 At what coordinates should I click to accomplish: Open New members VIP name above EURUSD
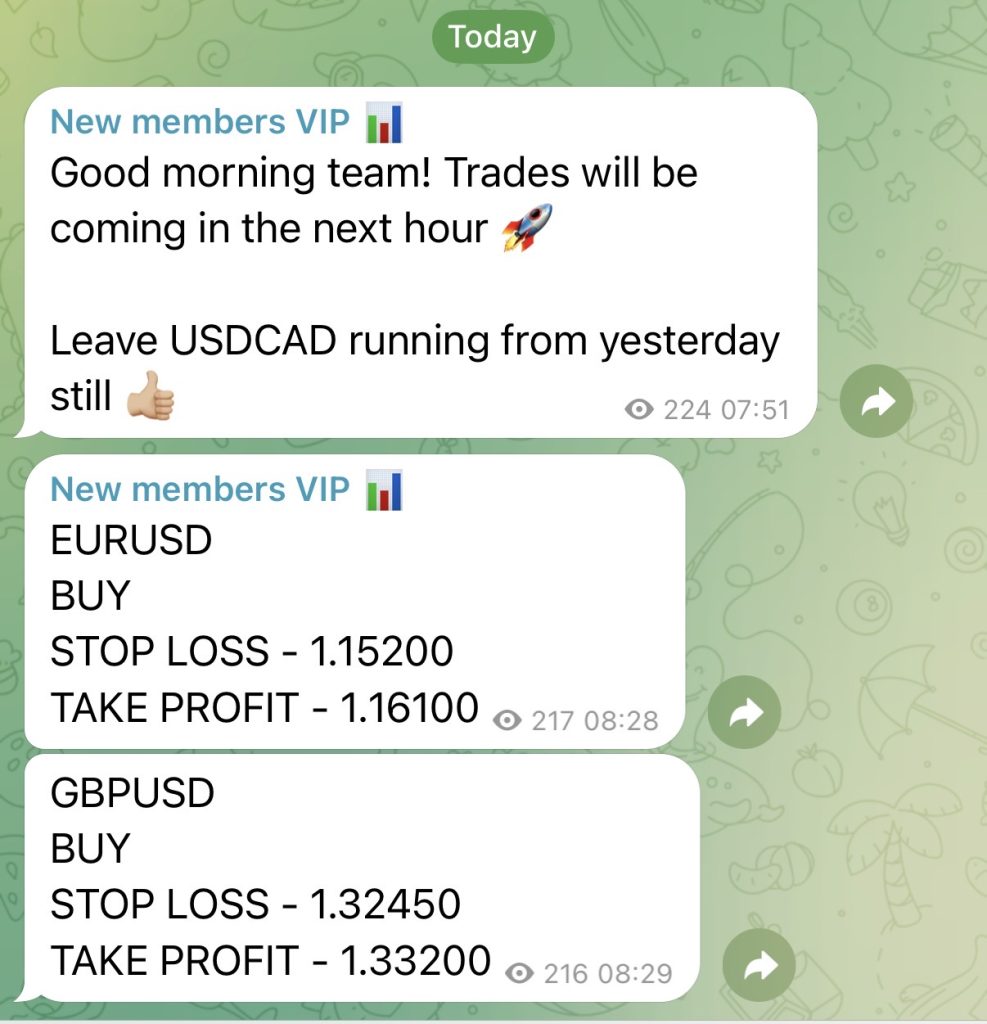coord(200,489)
